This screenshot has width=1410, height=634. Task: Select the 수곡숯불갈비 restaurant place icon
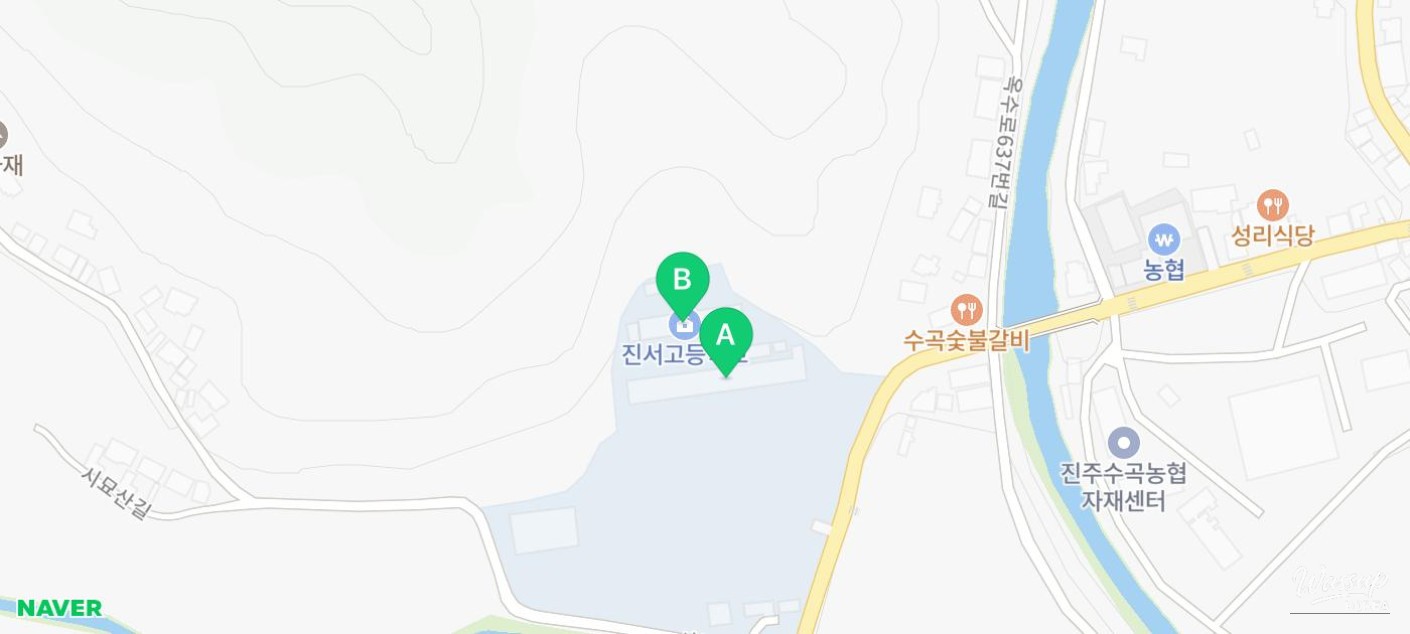pyautogui.click(x=966, y=309)
